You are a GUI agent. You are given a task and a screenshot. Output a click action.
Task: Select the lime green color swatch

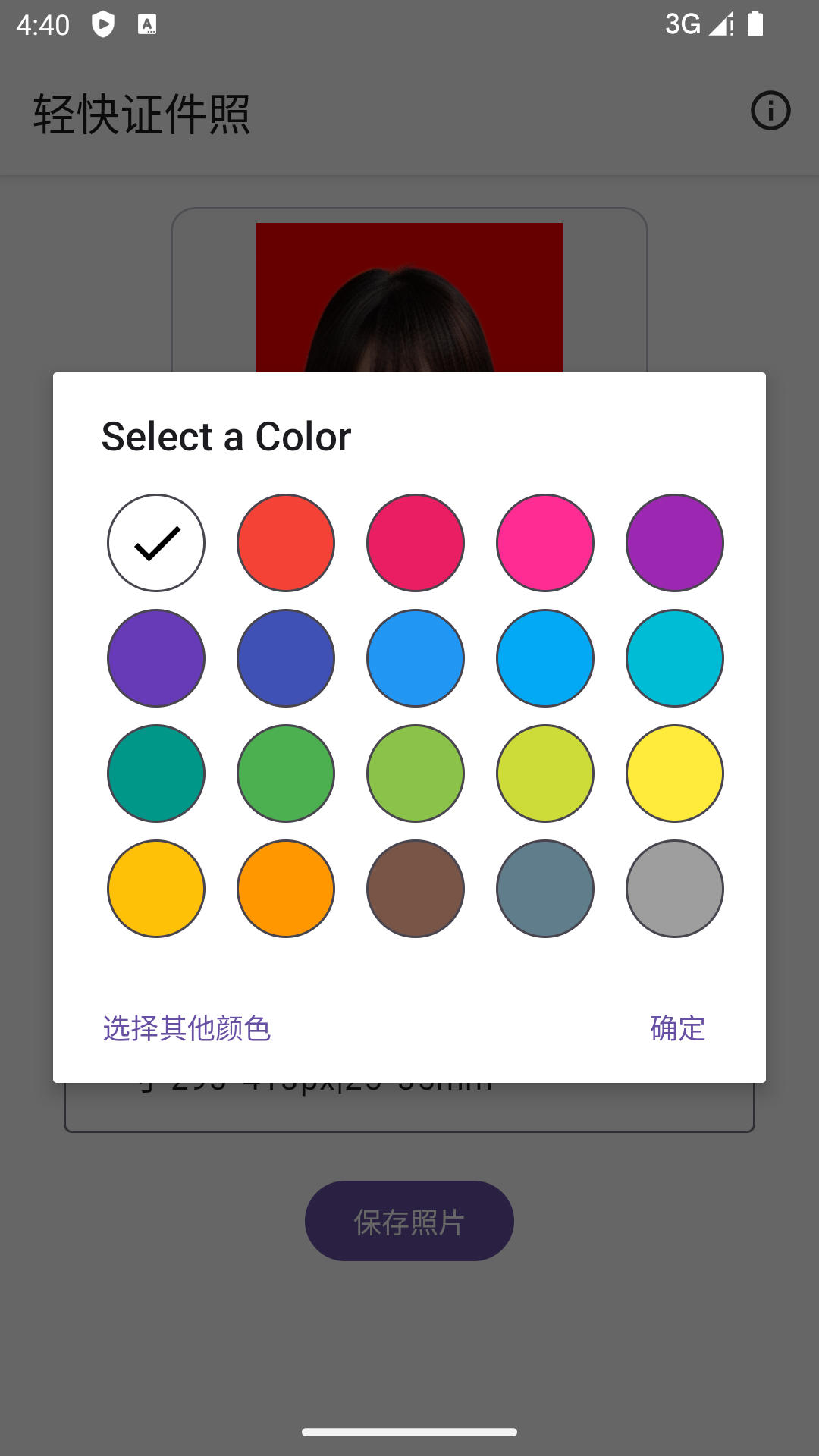click(415, 773)
